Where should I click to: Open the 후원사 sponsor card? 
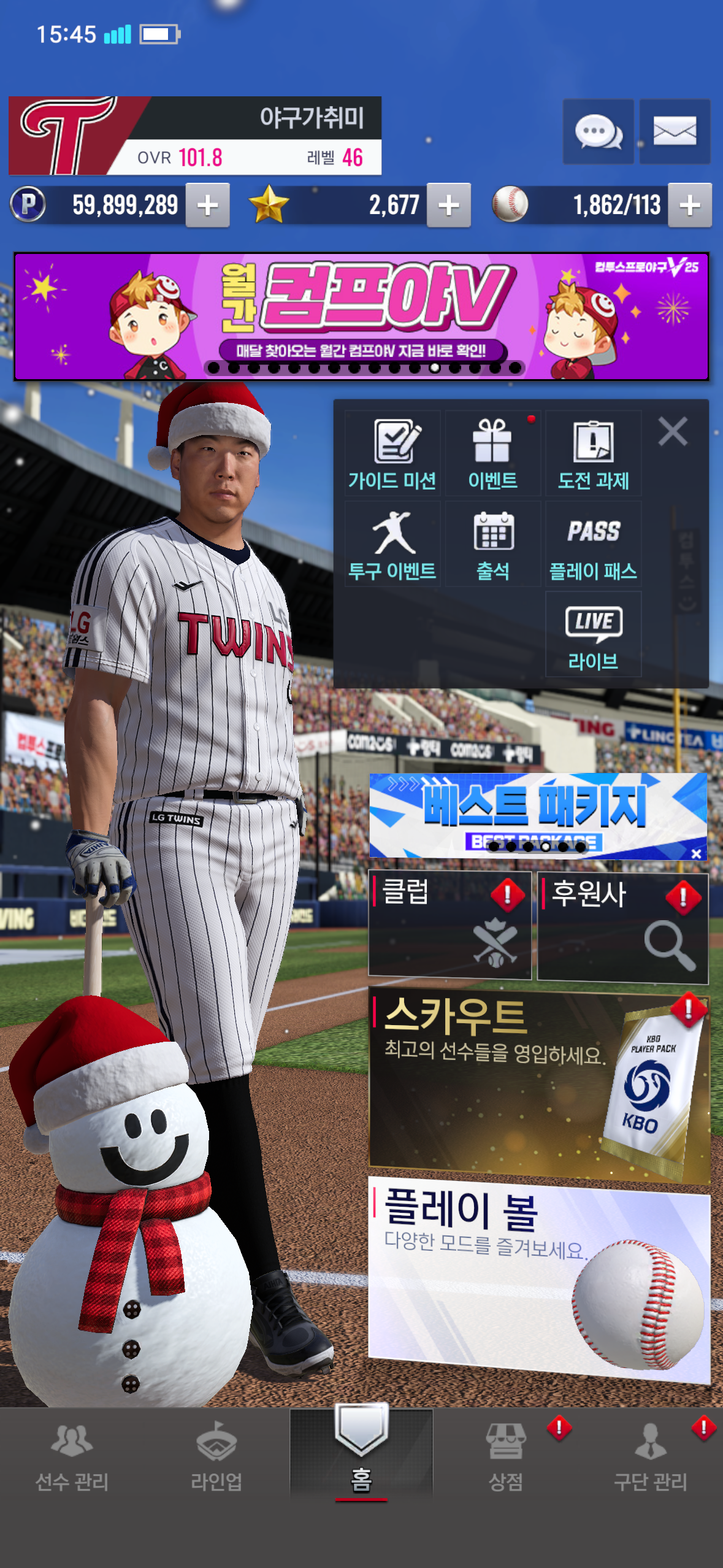click(622, 926)
